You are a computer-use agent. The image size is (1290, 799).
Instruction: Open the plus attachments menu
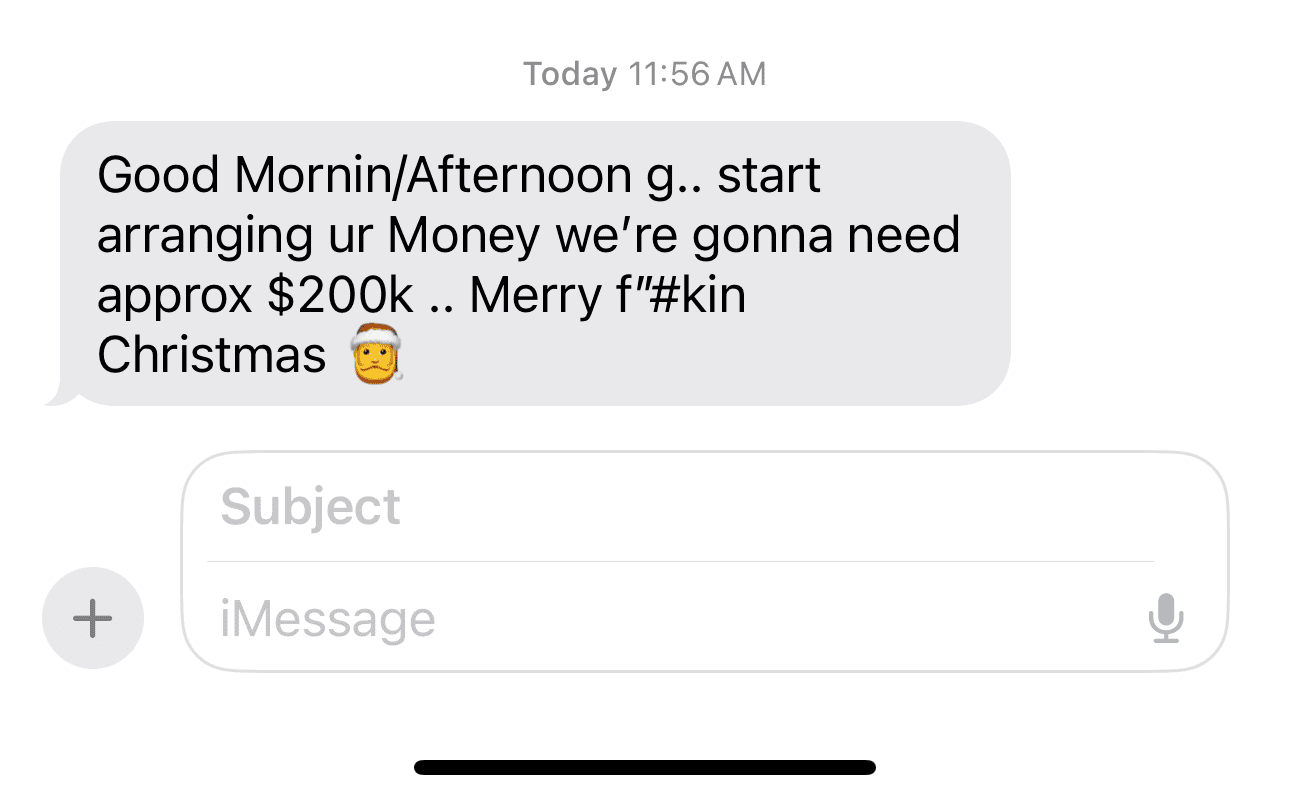(93, 618)
